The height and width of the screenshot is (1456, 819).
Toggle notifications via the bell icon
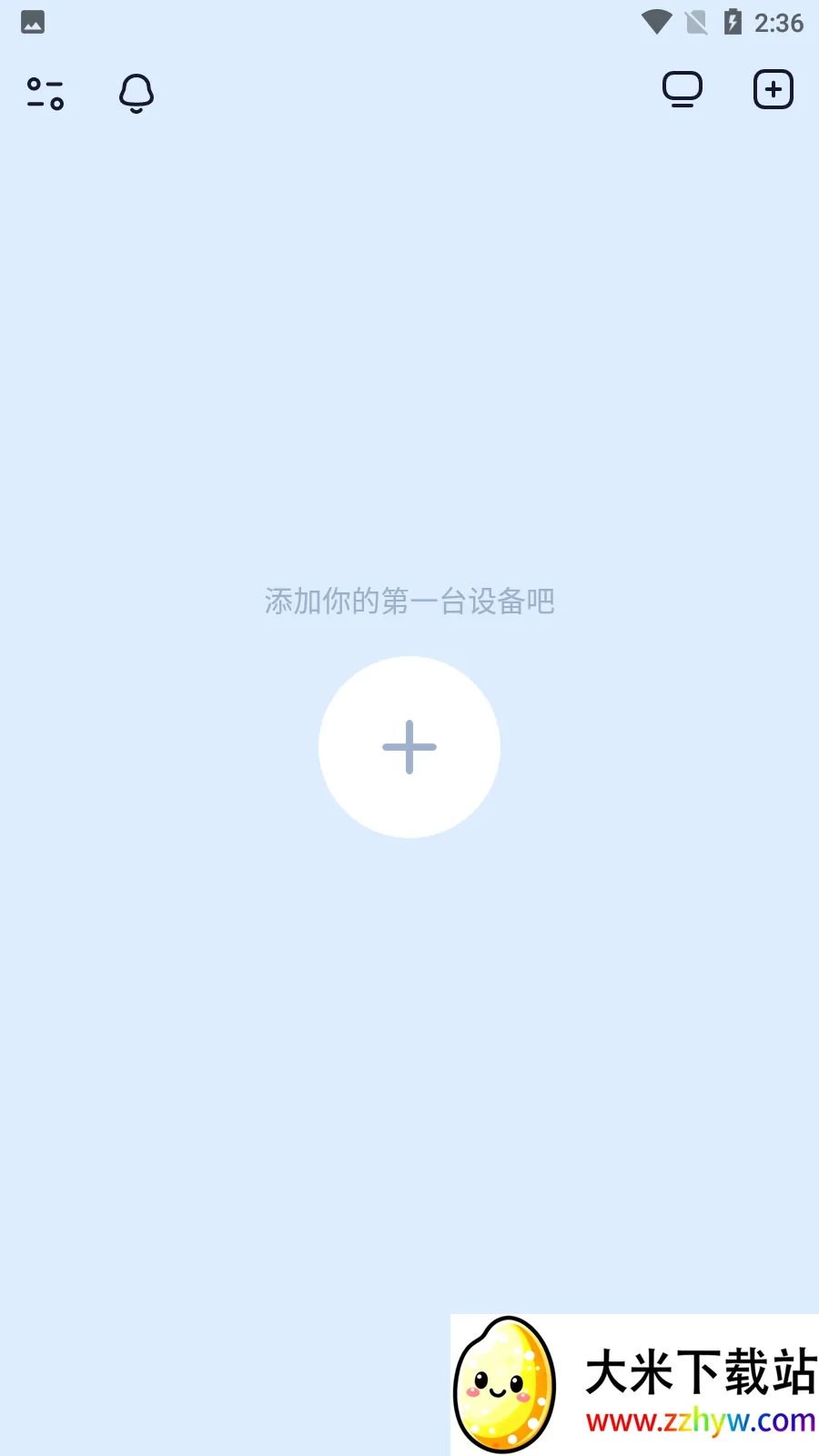click(136, 94)
